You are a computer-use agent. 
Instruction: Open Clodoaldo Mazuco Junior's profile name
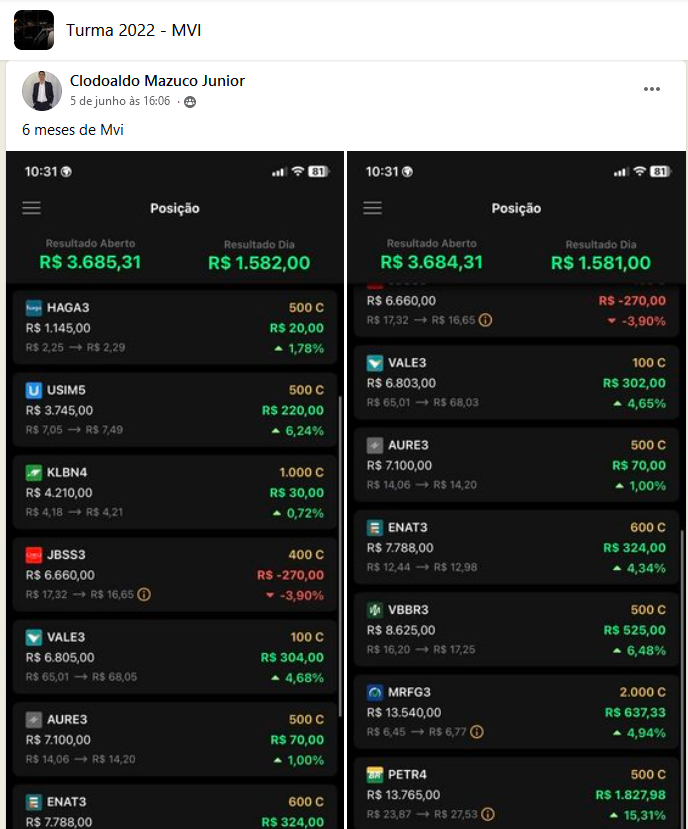pyautogui.click(x=157, y=81)
